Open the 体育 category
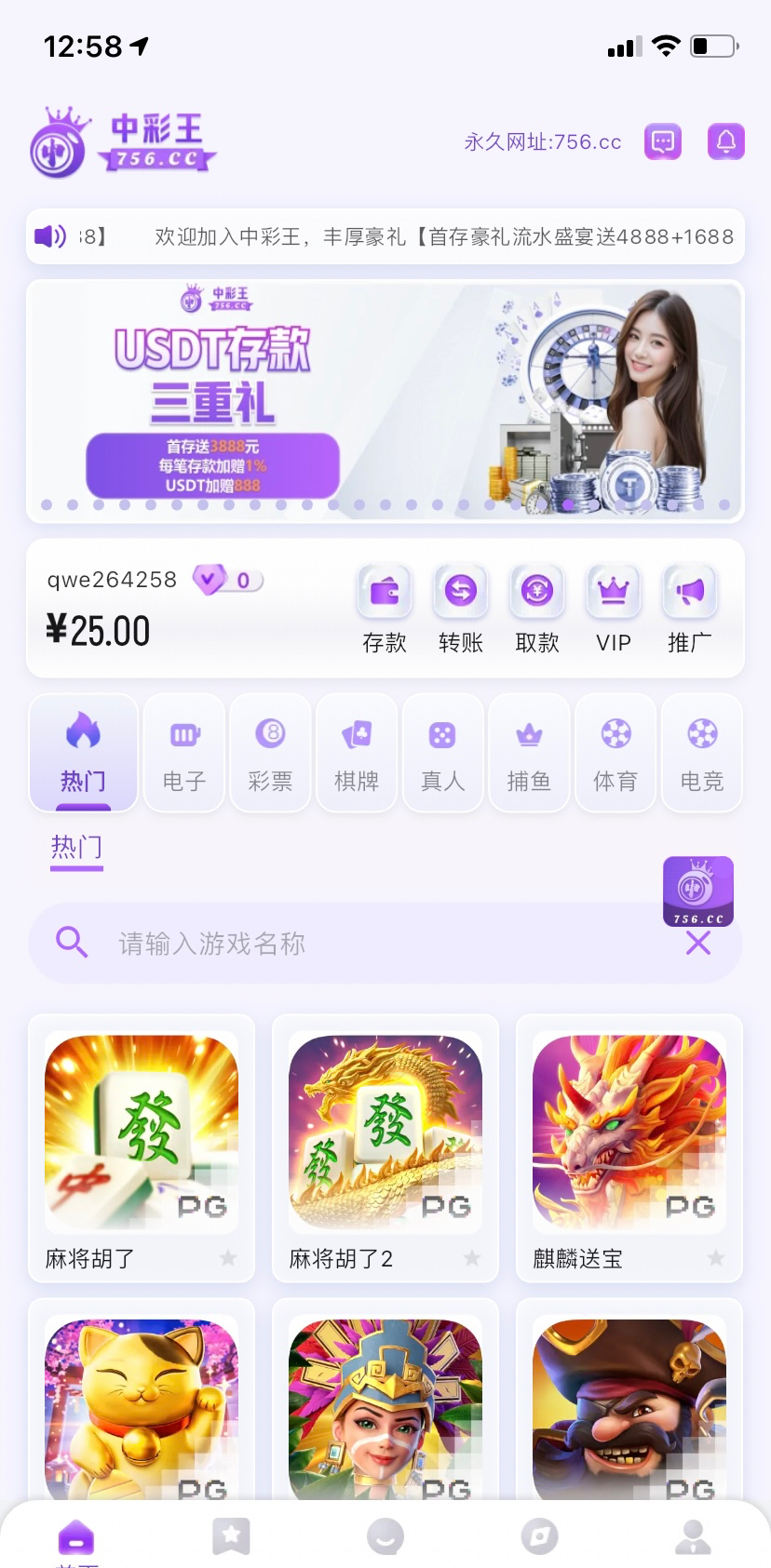 [615, 753]
